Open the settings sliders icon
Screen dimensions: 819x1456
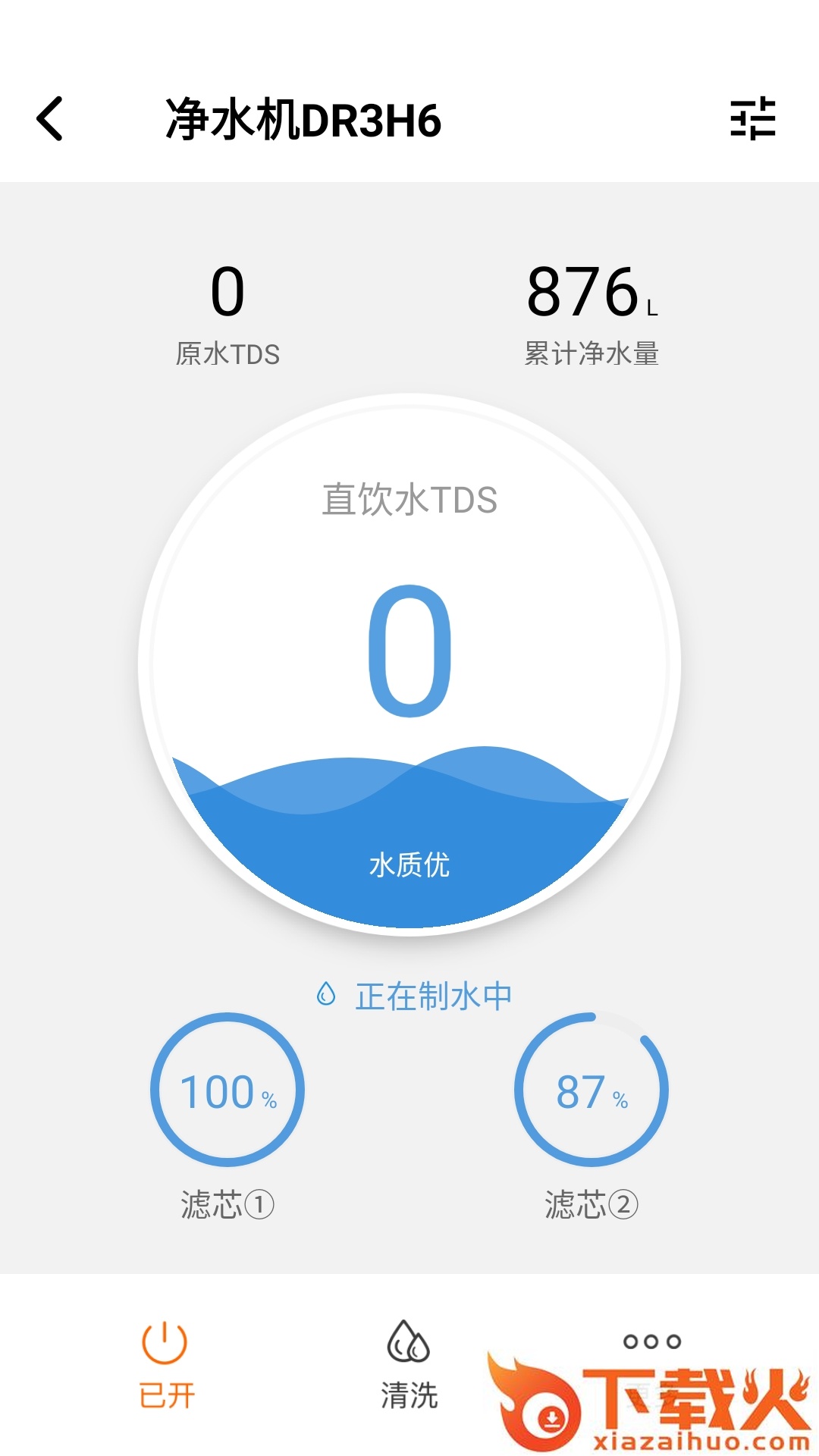[752, 118]
